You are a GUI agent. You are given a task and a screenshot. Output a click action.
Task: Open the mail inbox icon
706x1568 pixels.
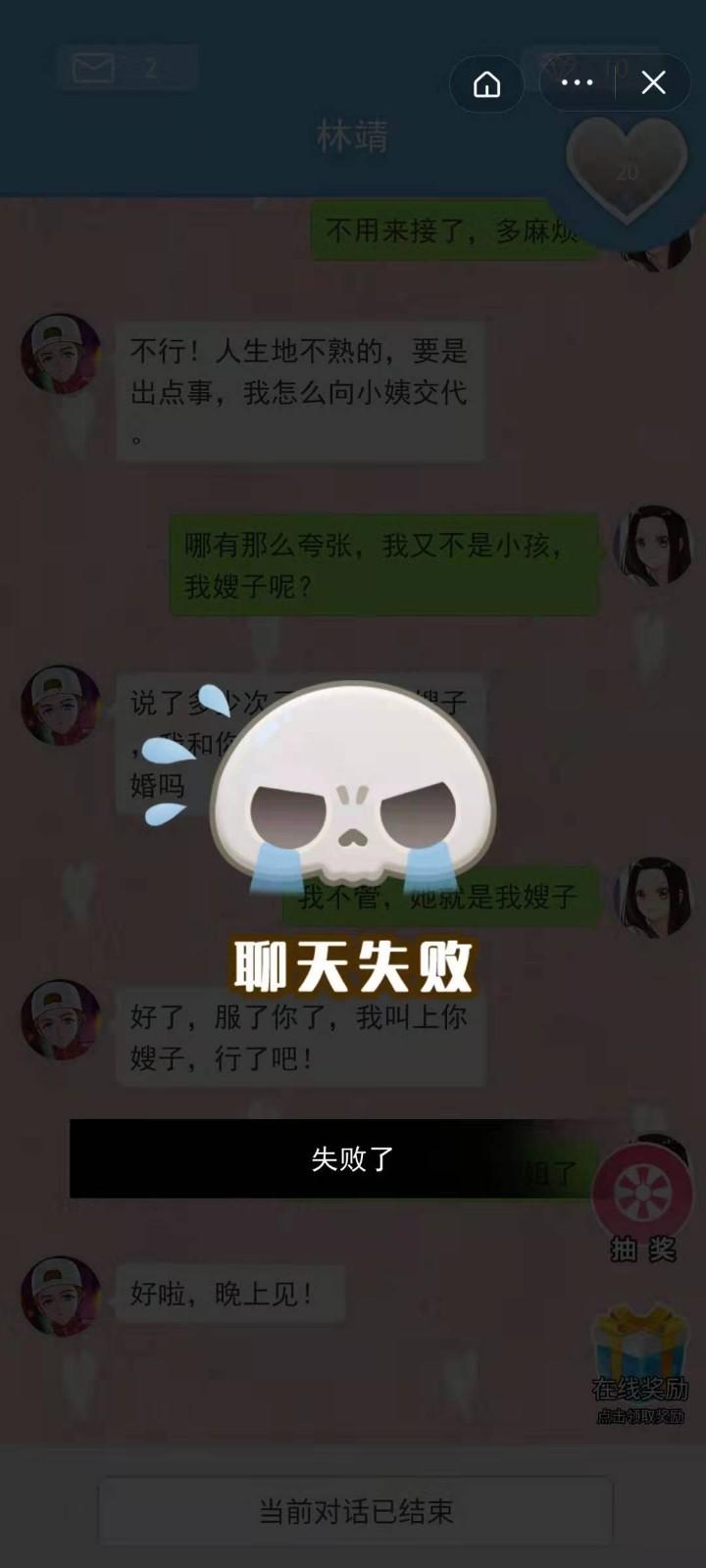coord(94,68)
